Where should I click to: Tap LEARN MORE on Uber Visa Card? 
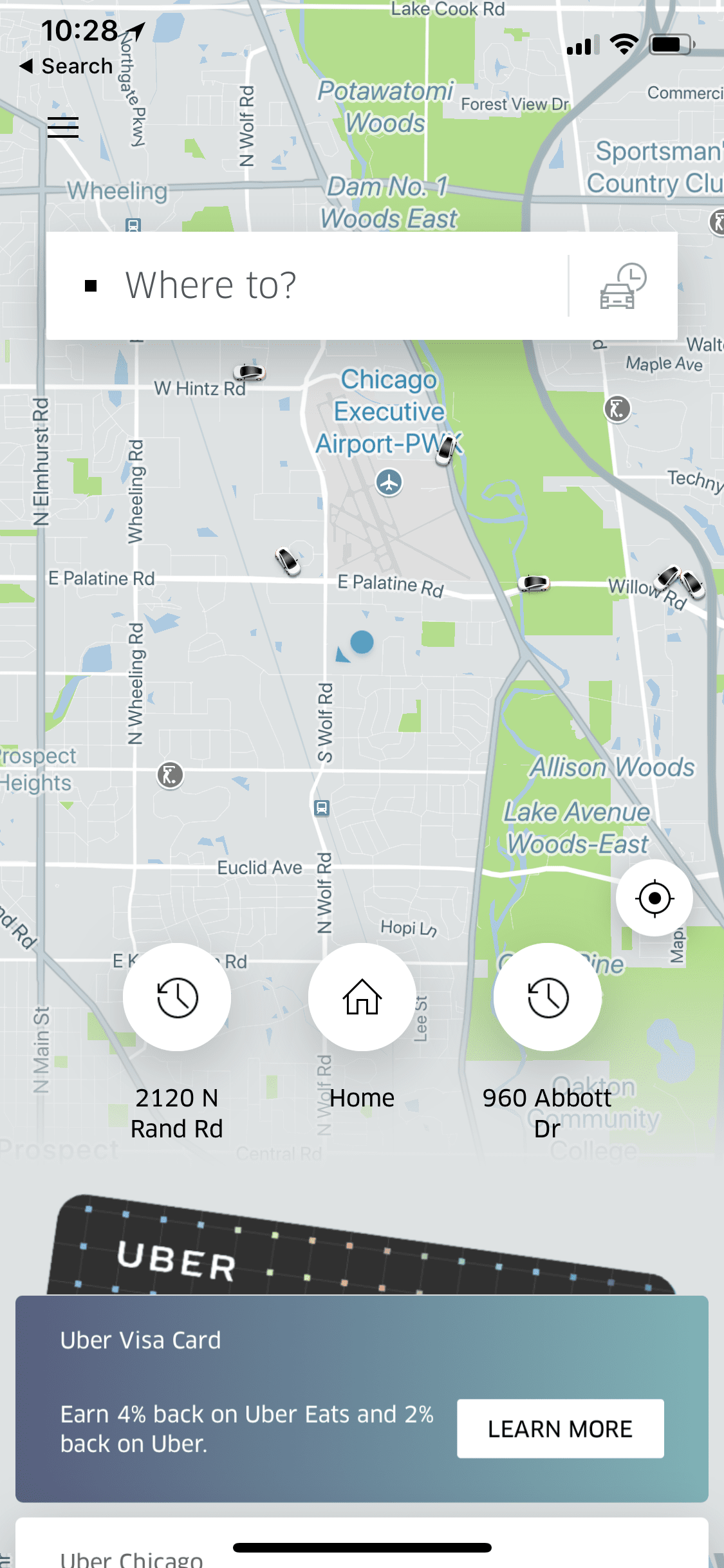[560, 1428]
